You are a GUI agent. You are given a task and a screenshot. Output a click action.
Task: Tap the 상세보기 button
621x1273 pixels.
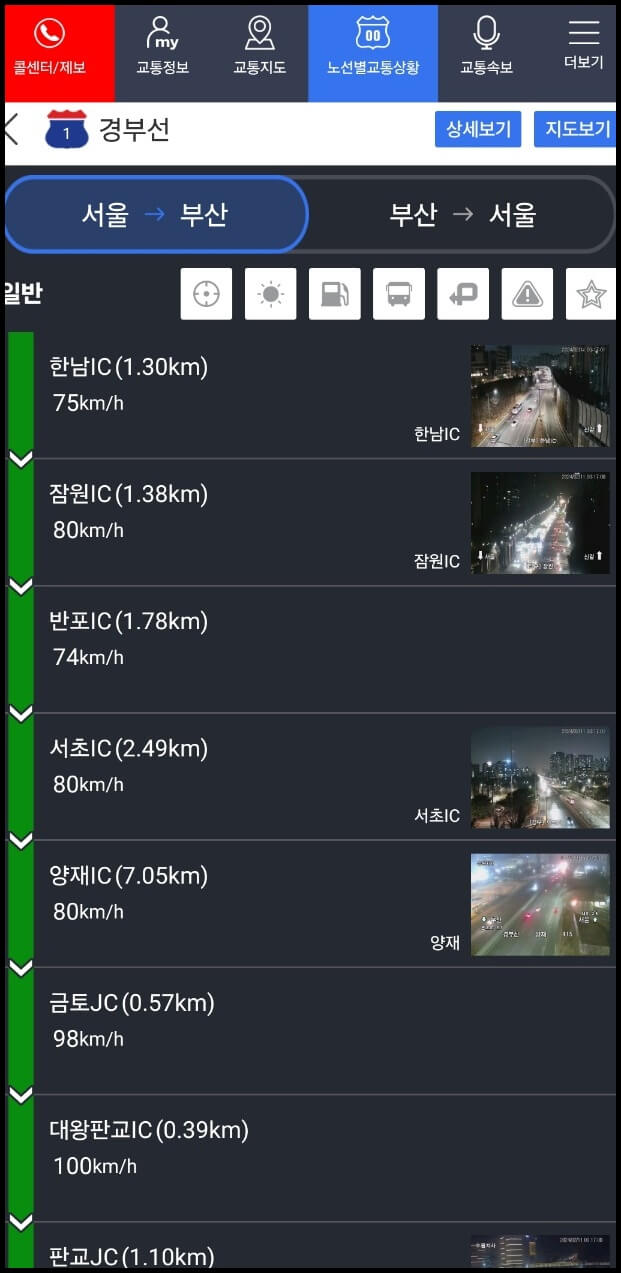(478, 129)
